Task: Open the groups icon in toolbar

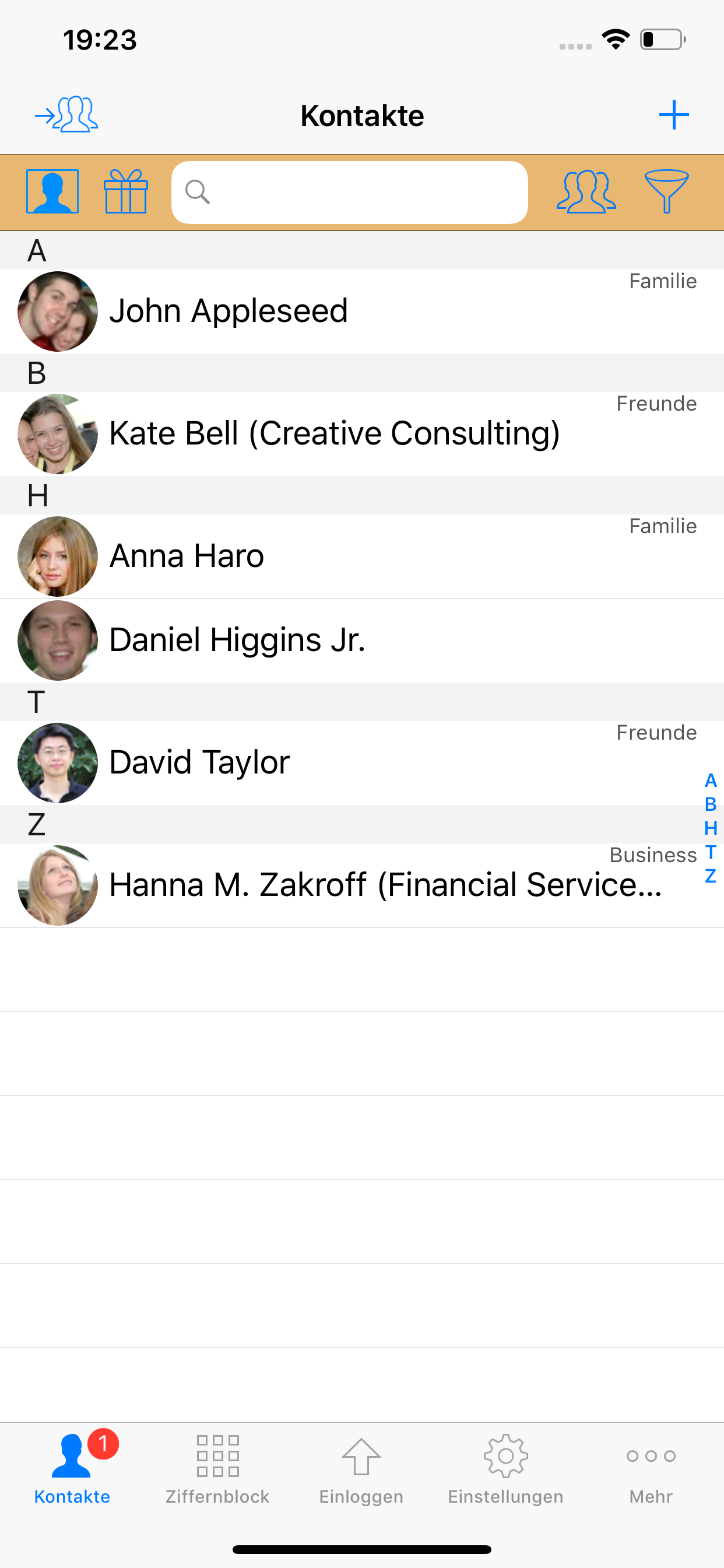Action: (x=586, y=192)
